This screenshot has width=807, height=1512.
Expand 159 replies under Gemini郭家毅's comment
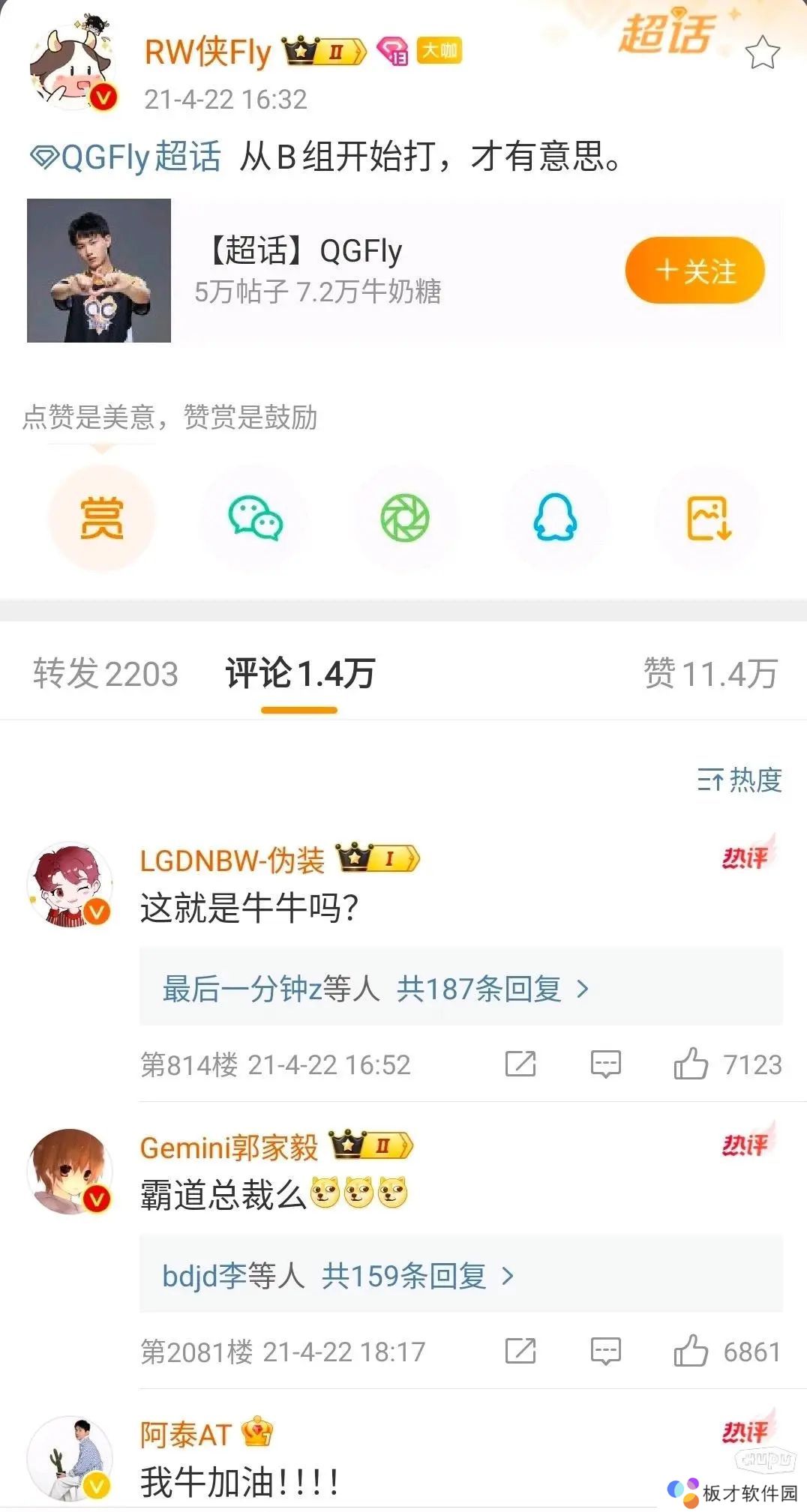(x=337, y=1275)
